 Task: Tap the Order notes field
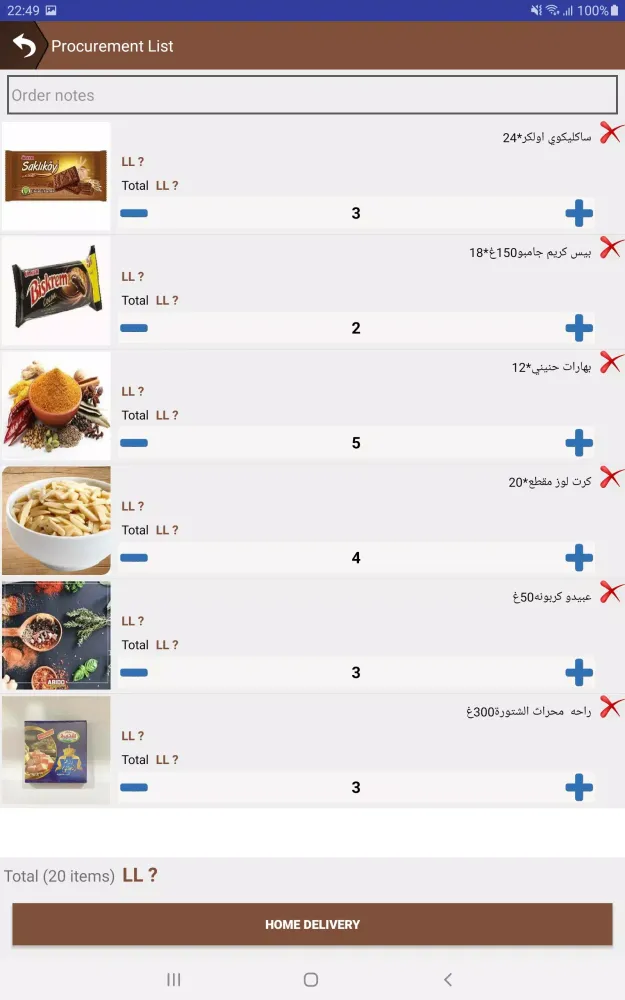coord(312,96)
